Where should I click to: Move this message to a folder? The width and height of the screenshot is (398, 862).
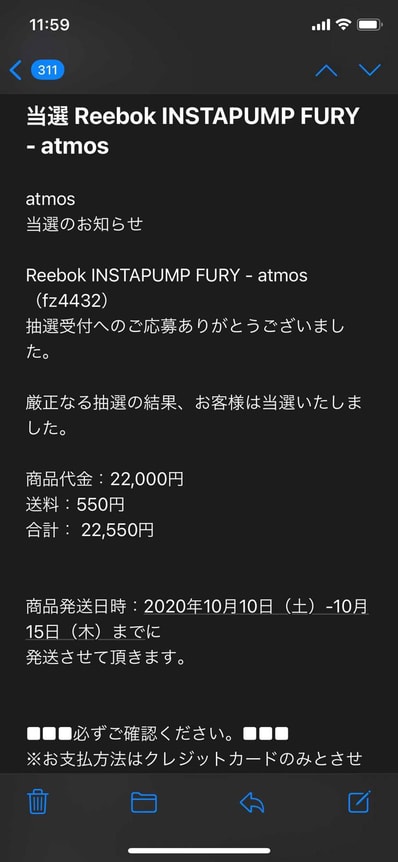[x=143, y=803]
